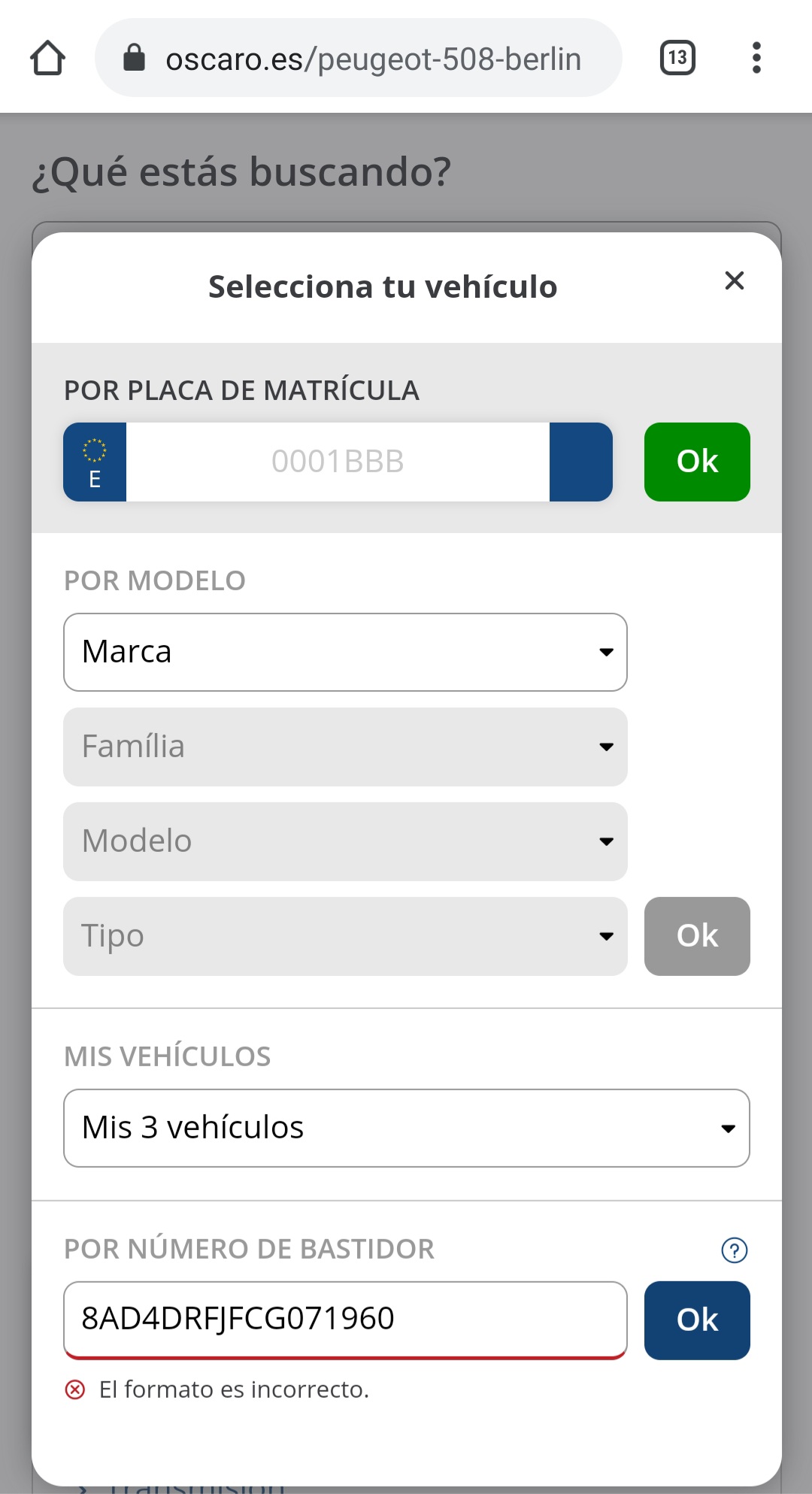
Task: Tap the grey Ok button beside Tipo
Action: click(x=697, y=936)
